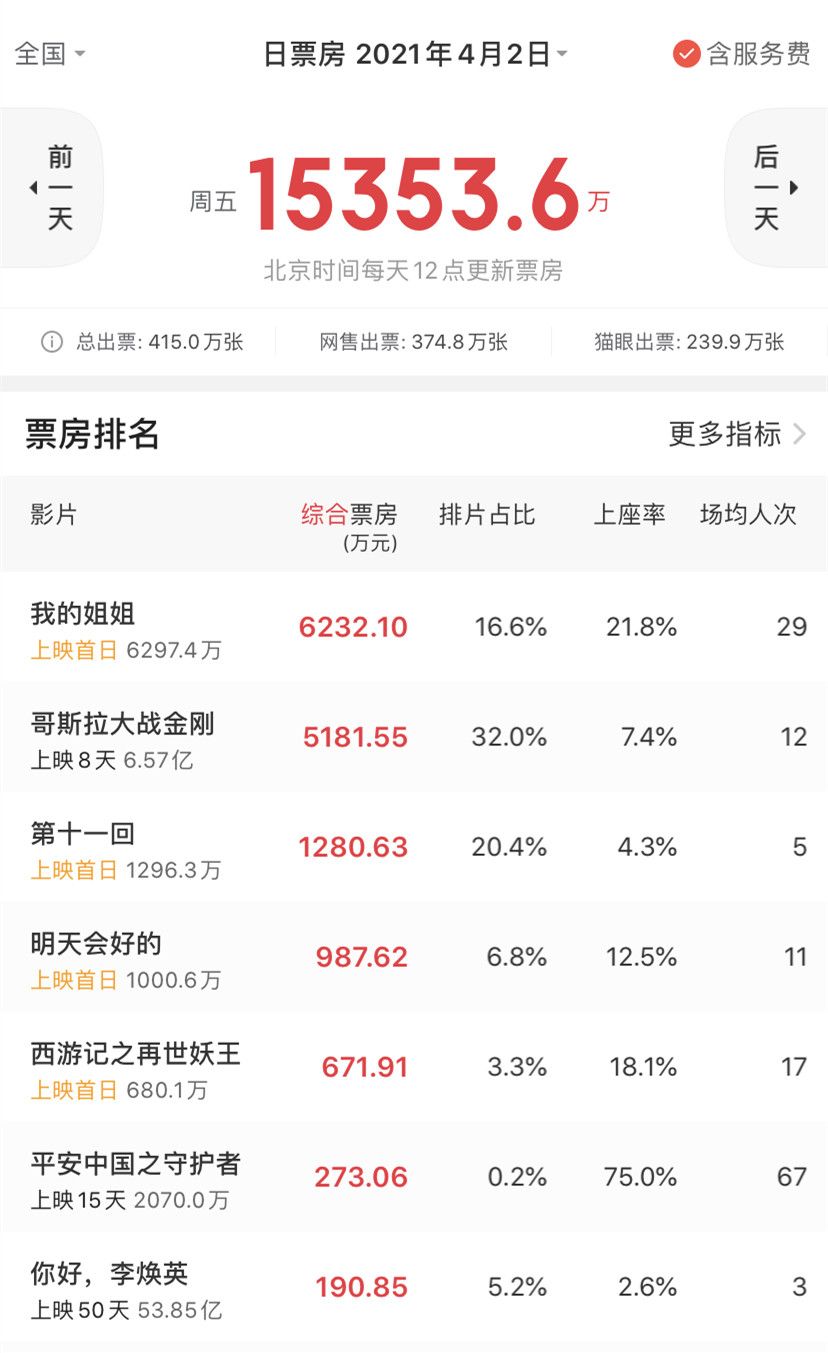Uncheck the 含服务费 option
The height and width of the screenshot is (1353, 828).
click(741, 54)
